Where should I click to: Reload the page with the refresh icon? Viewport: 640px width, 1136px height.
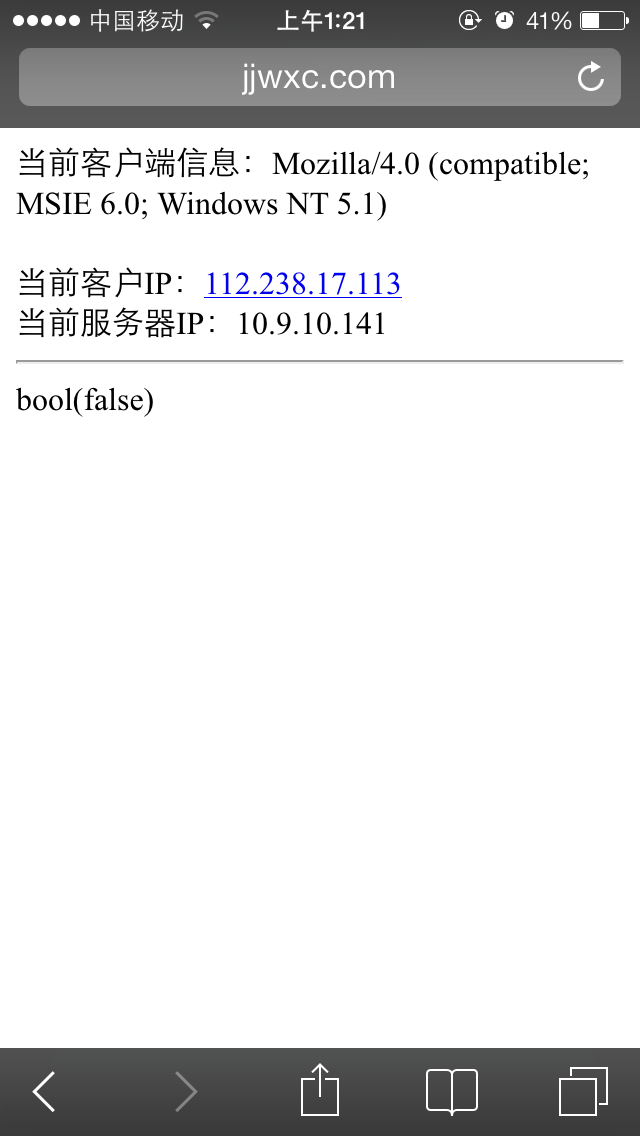(590, 76)
